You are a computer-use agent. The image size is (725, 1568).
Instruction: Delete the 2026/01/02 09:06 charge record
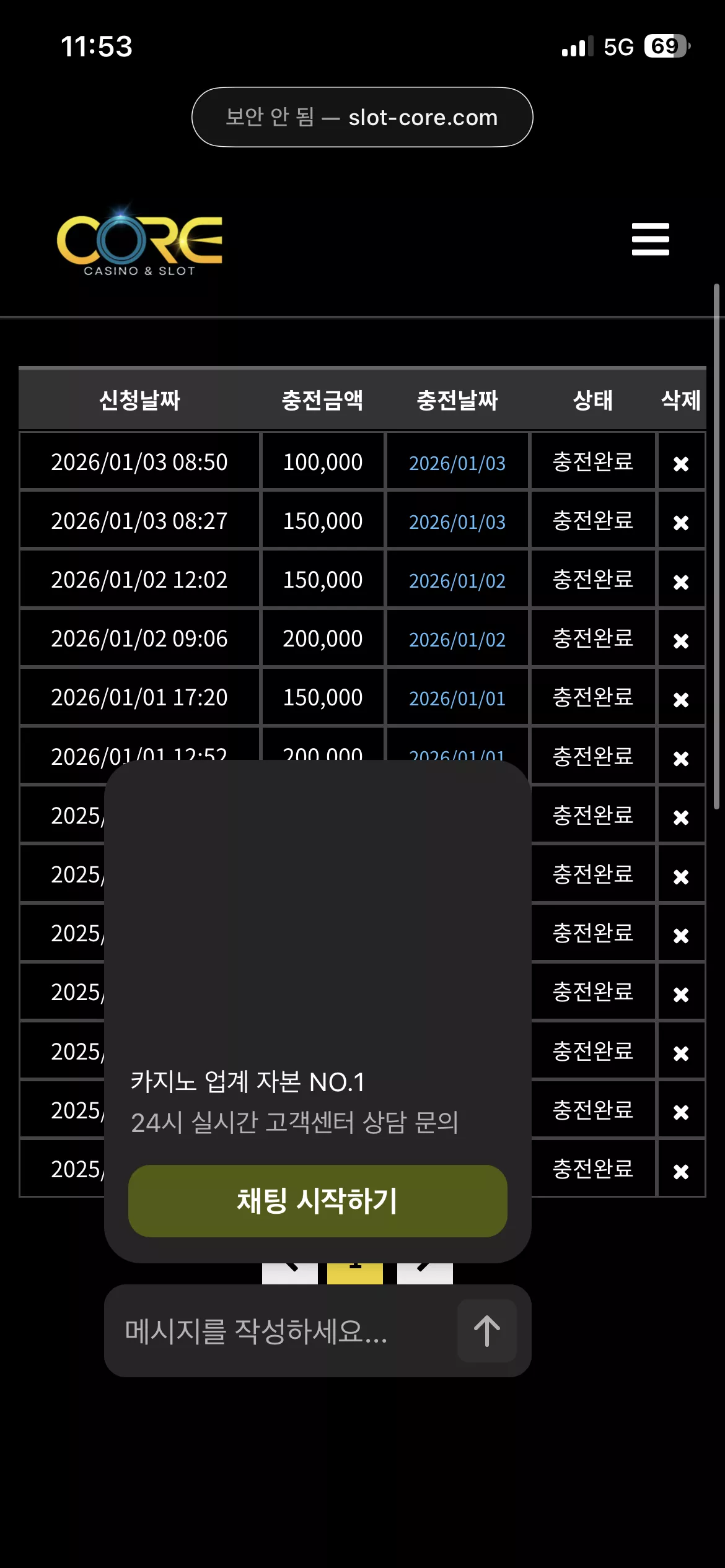tap(681, 640)
